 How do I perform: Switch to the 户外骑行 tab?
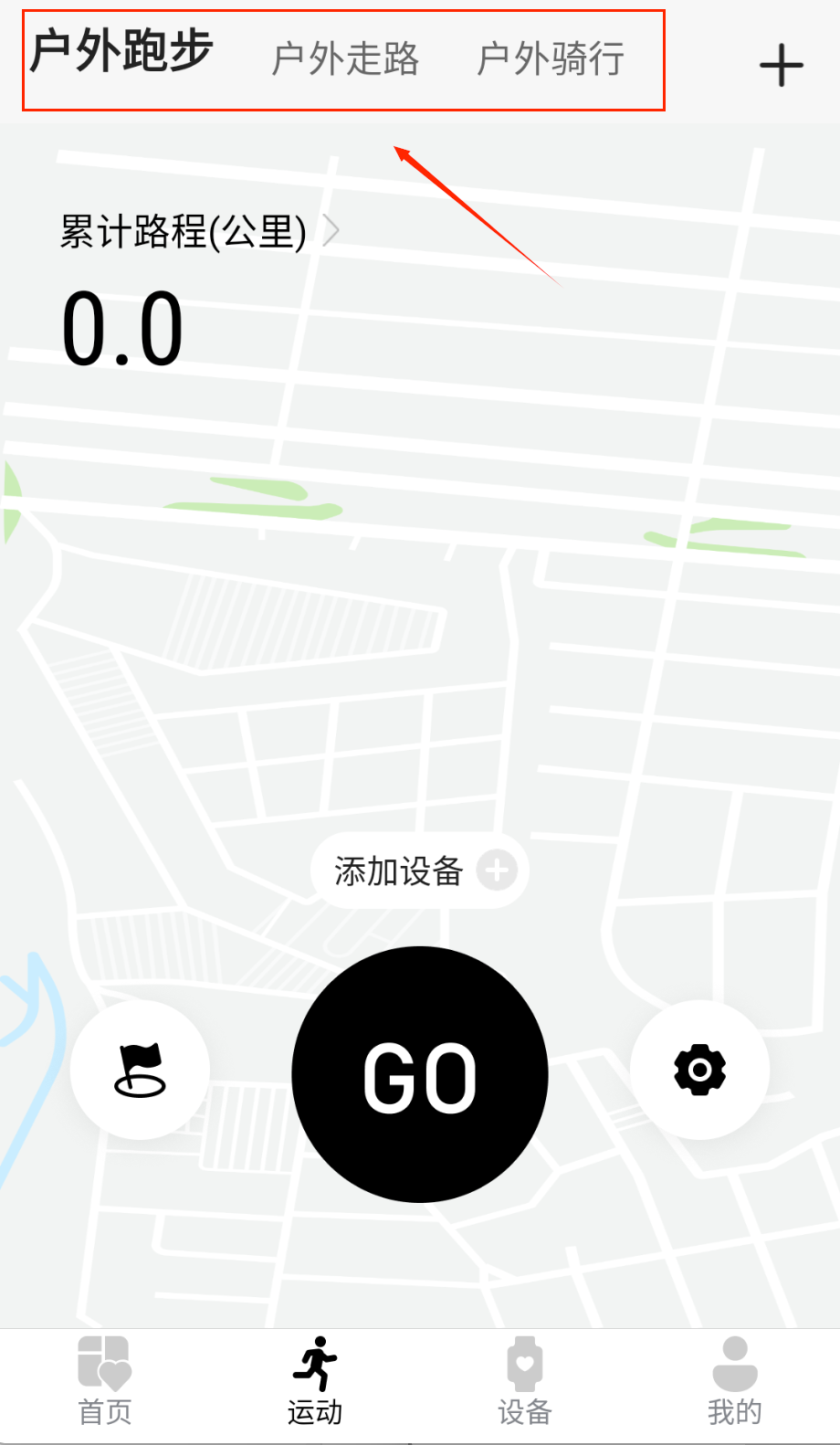[x=551, y=59]
